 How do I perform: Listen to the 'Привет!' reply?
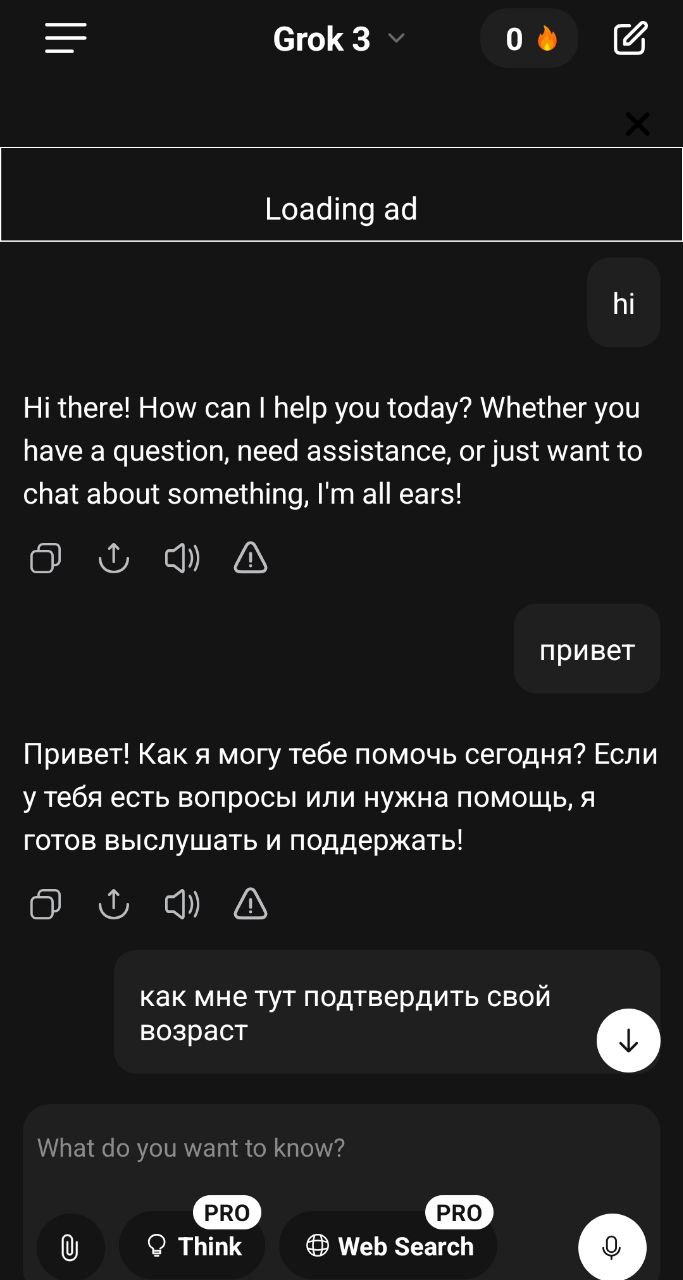click(182, 905)
